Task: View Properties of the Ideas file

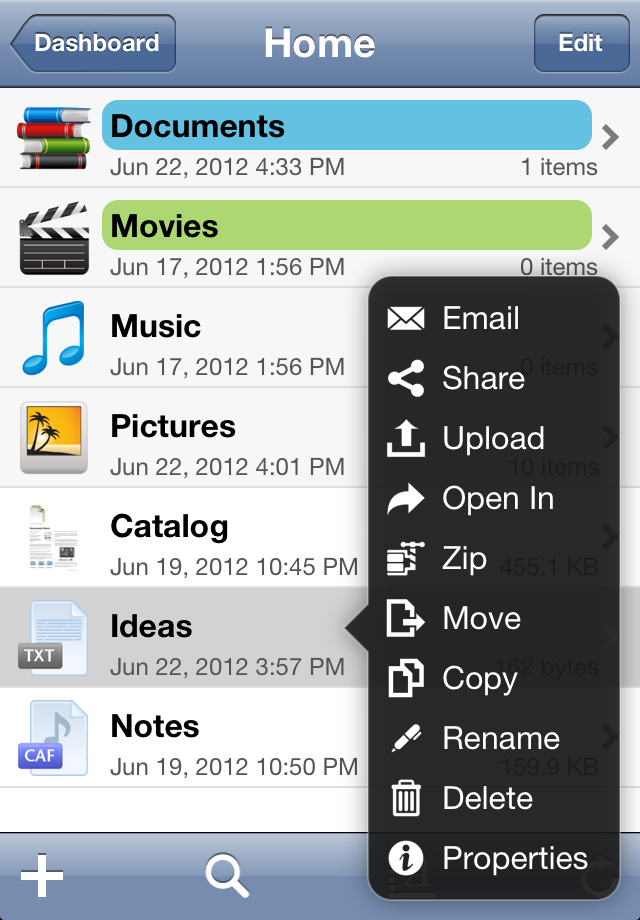Action: click(x=514, y=859)
